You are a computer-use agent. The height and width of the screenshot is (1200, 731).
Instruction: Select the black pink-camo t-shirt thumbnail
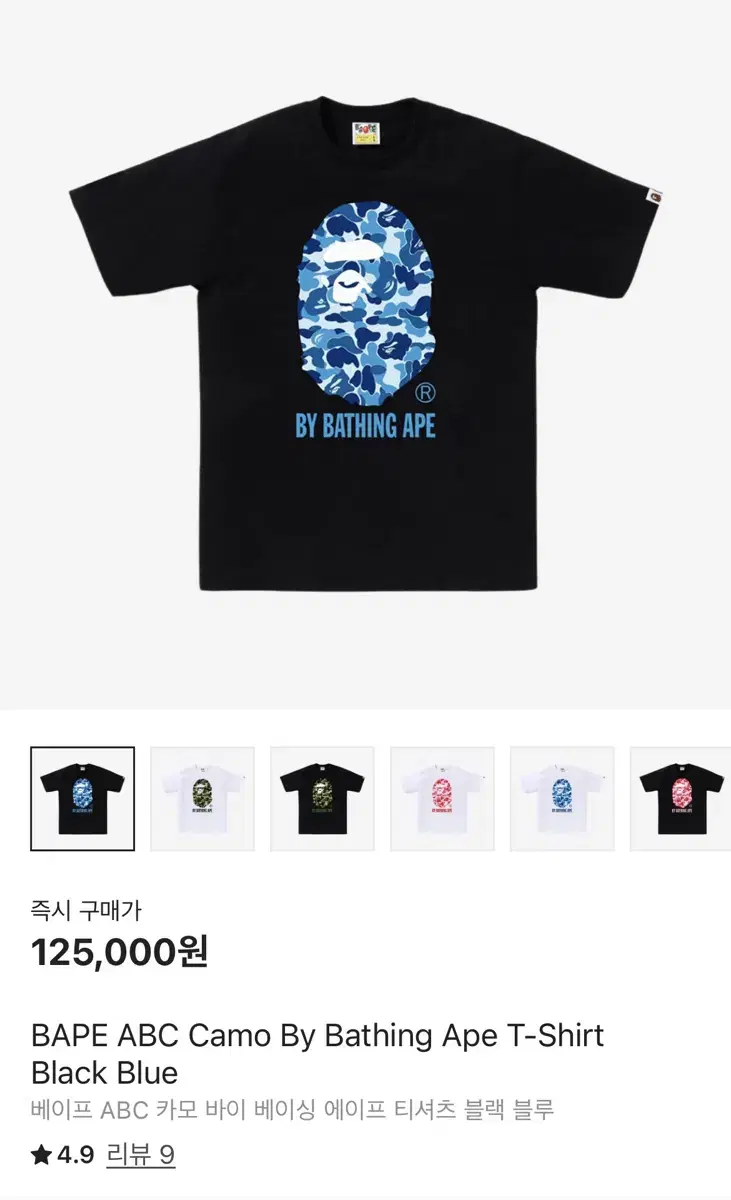[683, 795]
